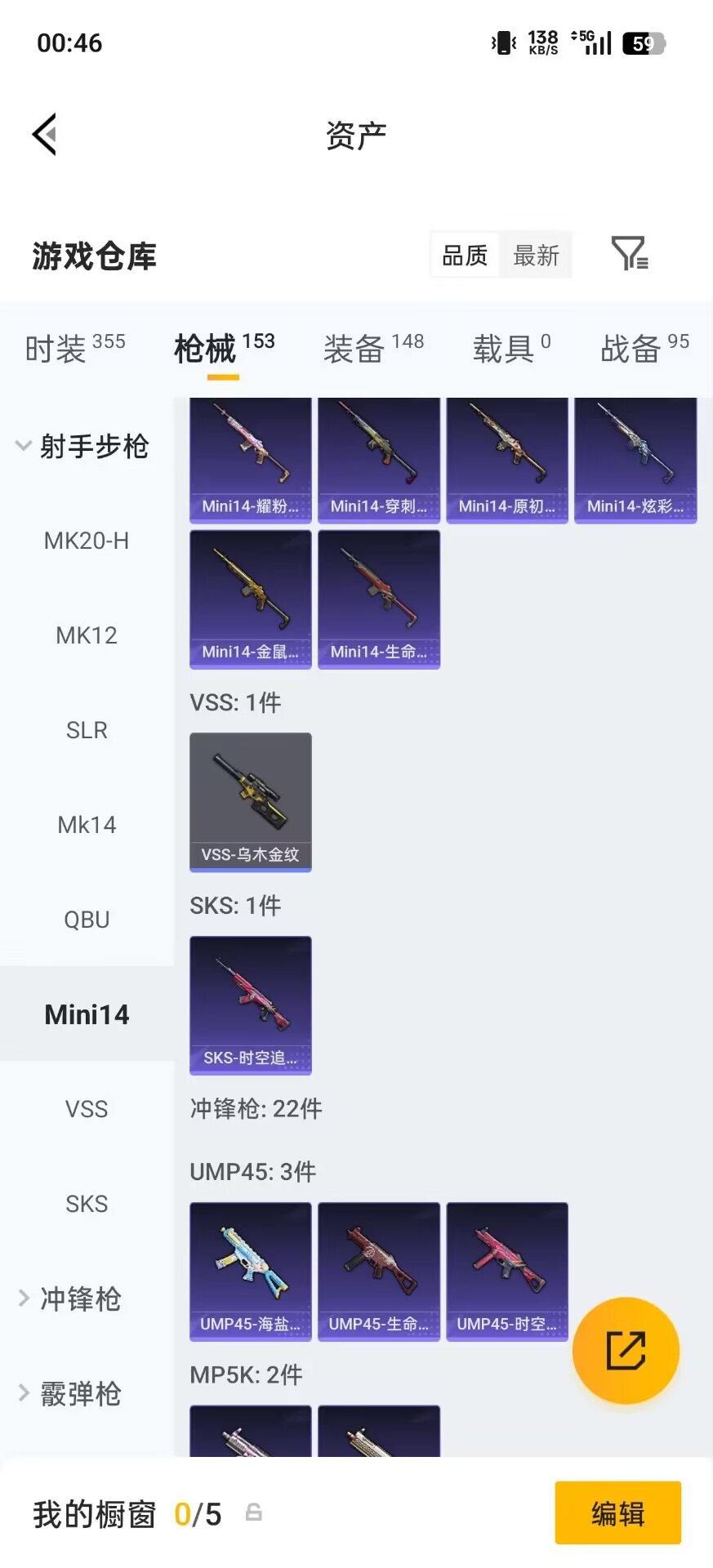Switch to the 时装 tab
Viewport: 713px width, 1568px height.
[x=74, y=349]
